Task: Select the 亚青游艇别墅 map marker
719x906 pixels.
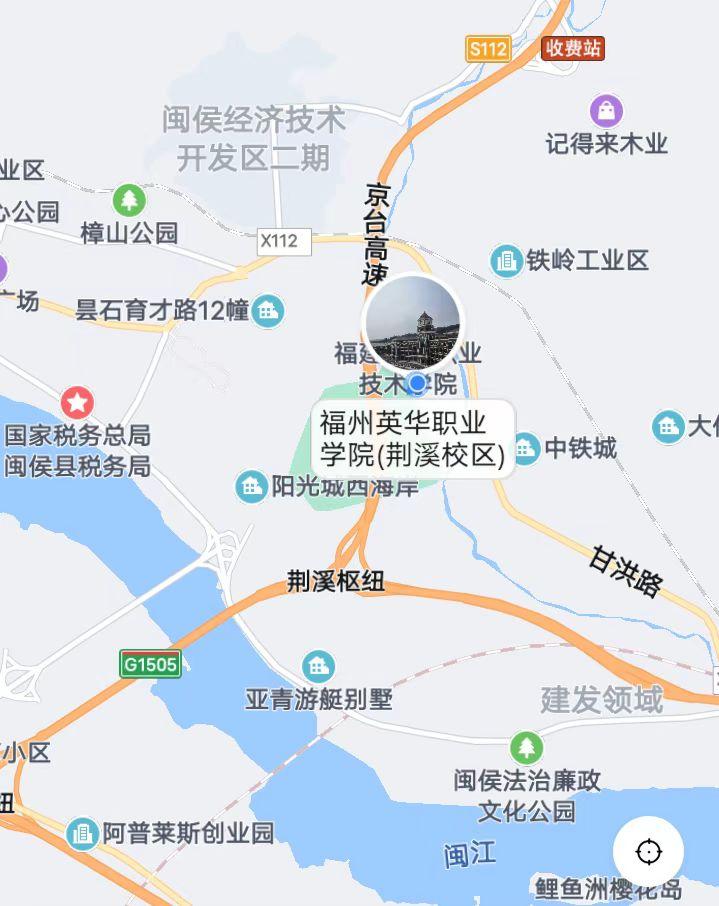Action: pyautogui.click(x=319, y=665)
